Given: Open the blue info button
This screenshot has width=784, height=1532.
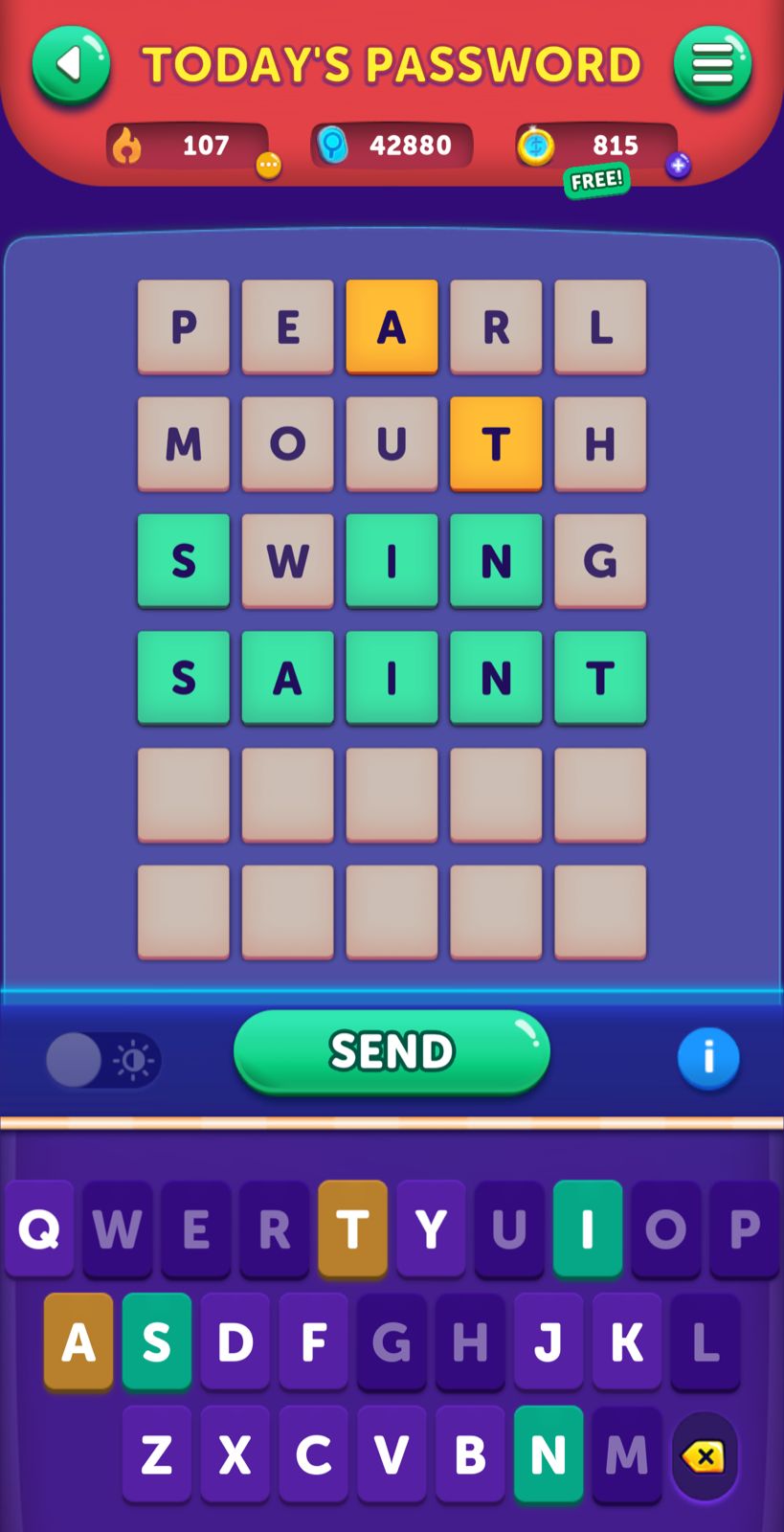Looking at the screenshot, I should (708, 1058).
